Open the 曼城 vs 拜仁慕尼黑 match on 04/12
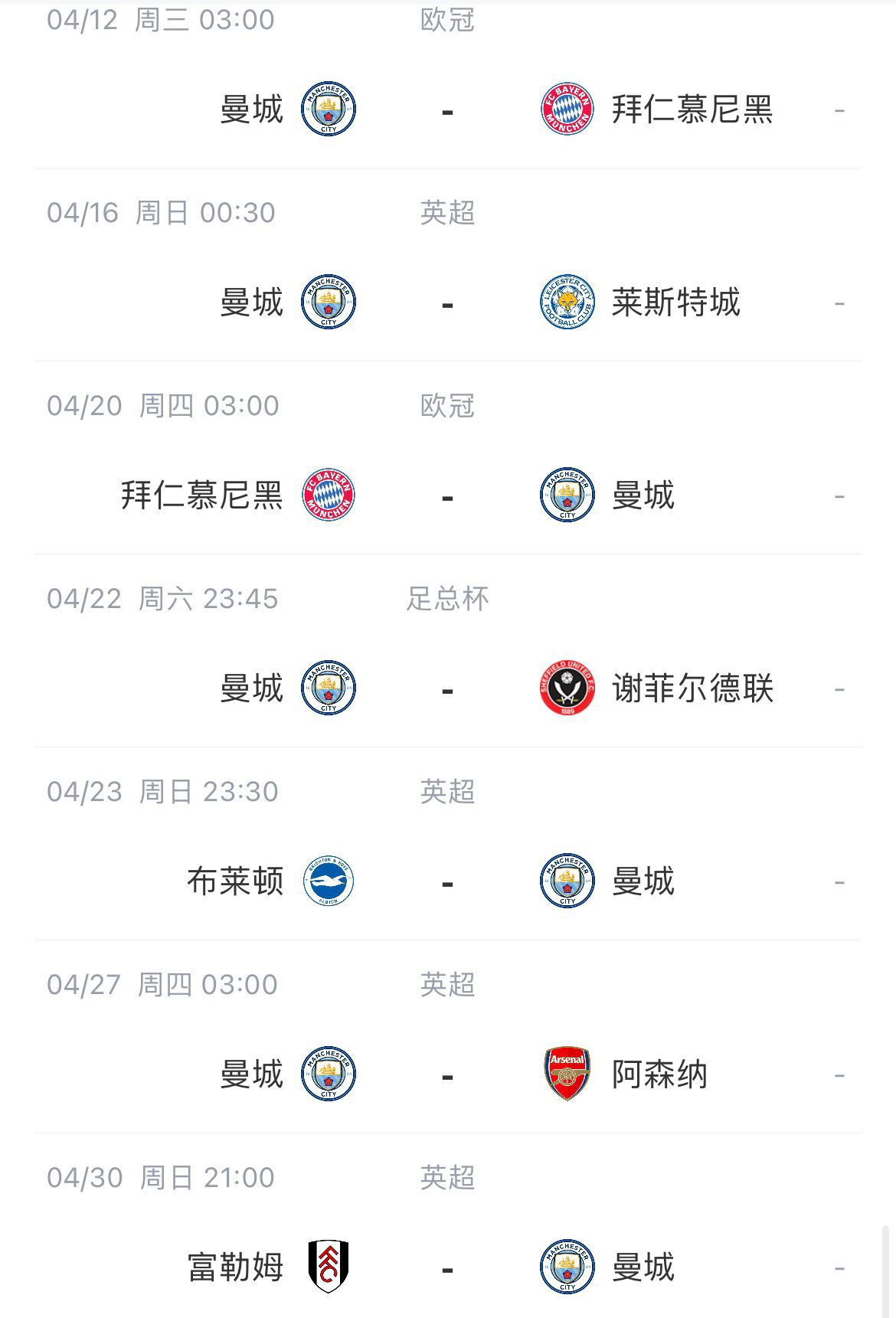The width and height of the screenshot is (896, 1318). click(448, 110)
